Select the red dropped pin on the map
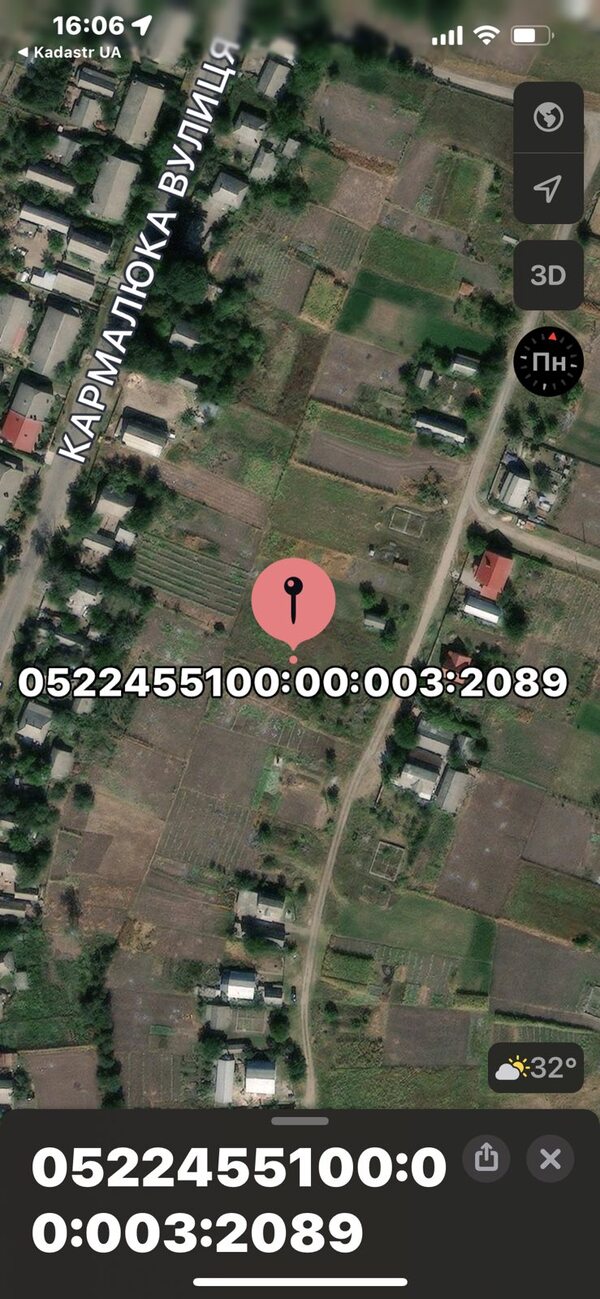The height and width of the screenshot is (1299, 600). pyautogui.click(x=292, y=601)
